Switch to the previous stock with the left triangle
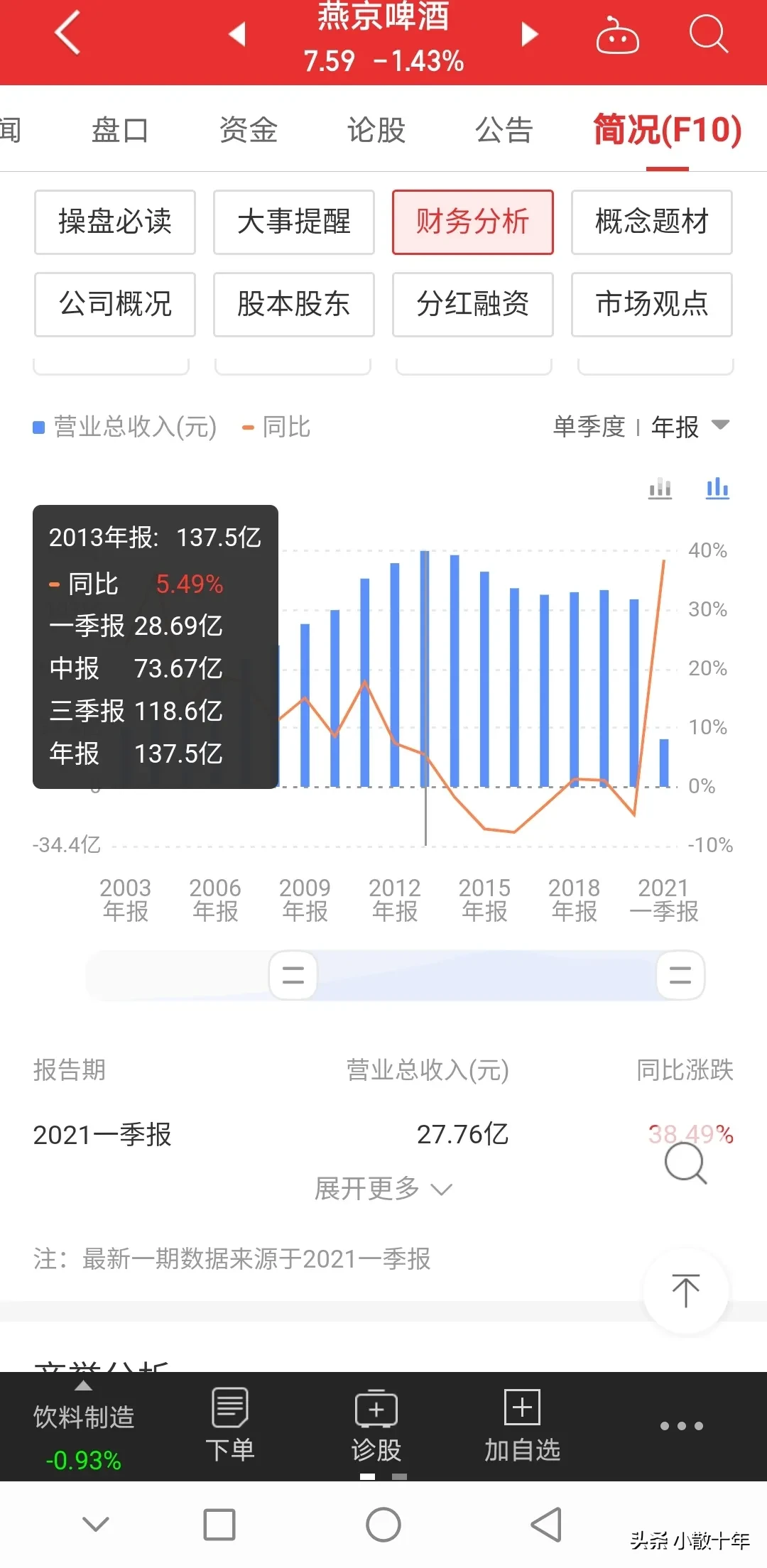This screenshot has height=1568, width=767. pyautogui.click(x=238, y=33)
